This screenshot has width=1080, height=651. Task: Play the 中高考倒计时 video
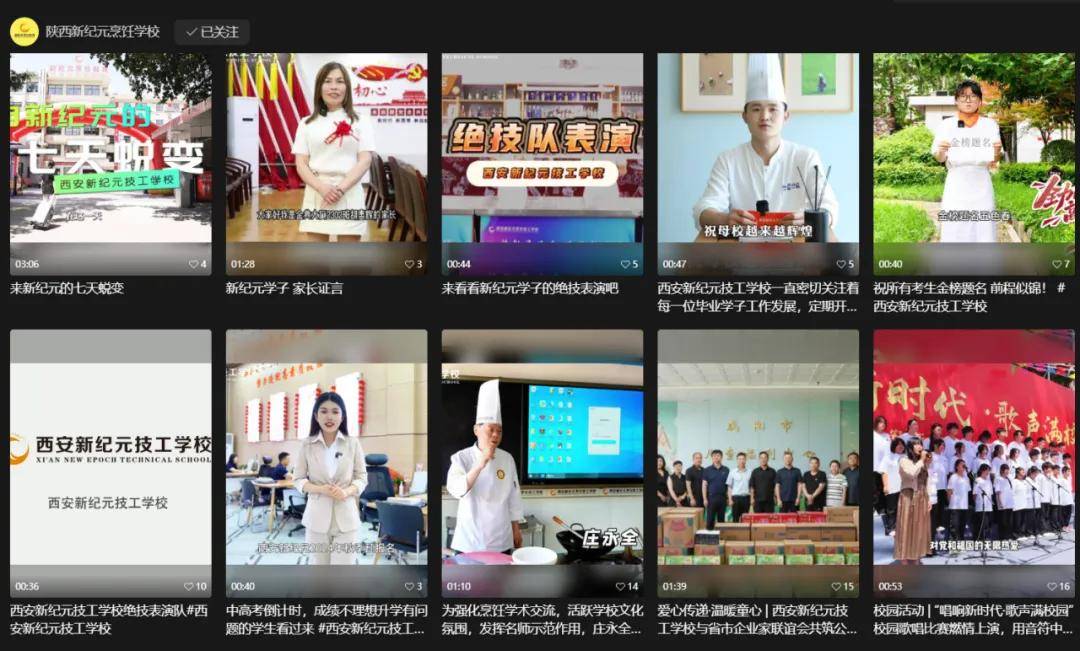tap(326, 462)
